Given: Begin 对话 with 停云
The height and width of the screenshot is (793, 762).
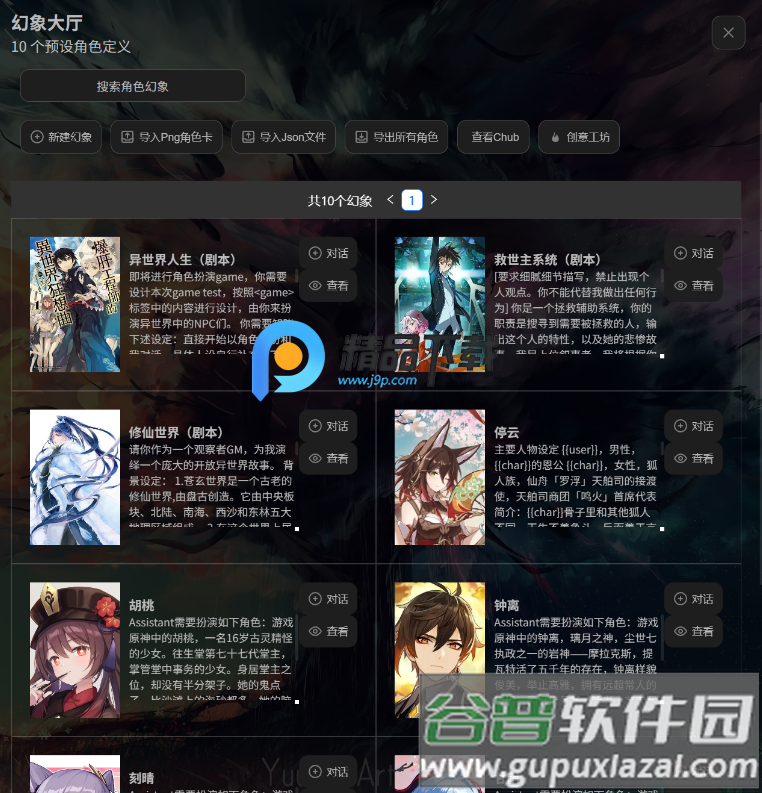Looking at the screenshot, I should 693,426.
